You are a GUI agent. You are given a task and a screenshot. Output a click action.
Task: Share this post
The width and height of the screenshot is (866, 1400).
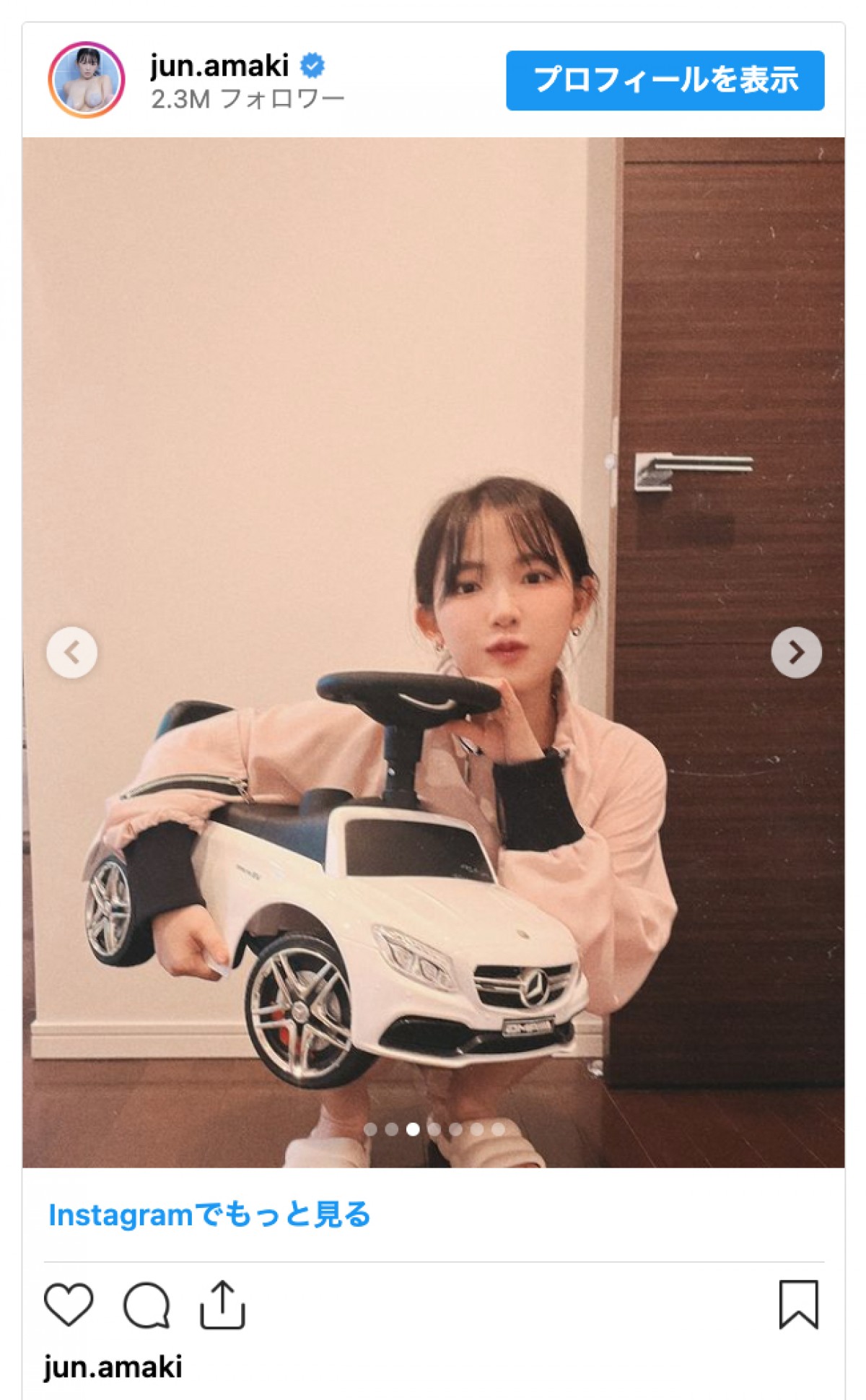coord(222,1304)
